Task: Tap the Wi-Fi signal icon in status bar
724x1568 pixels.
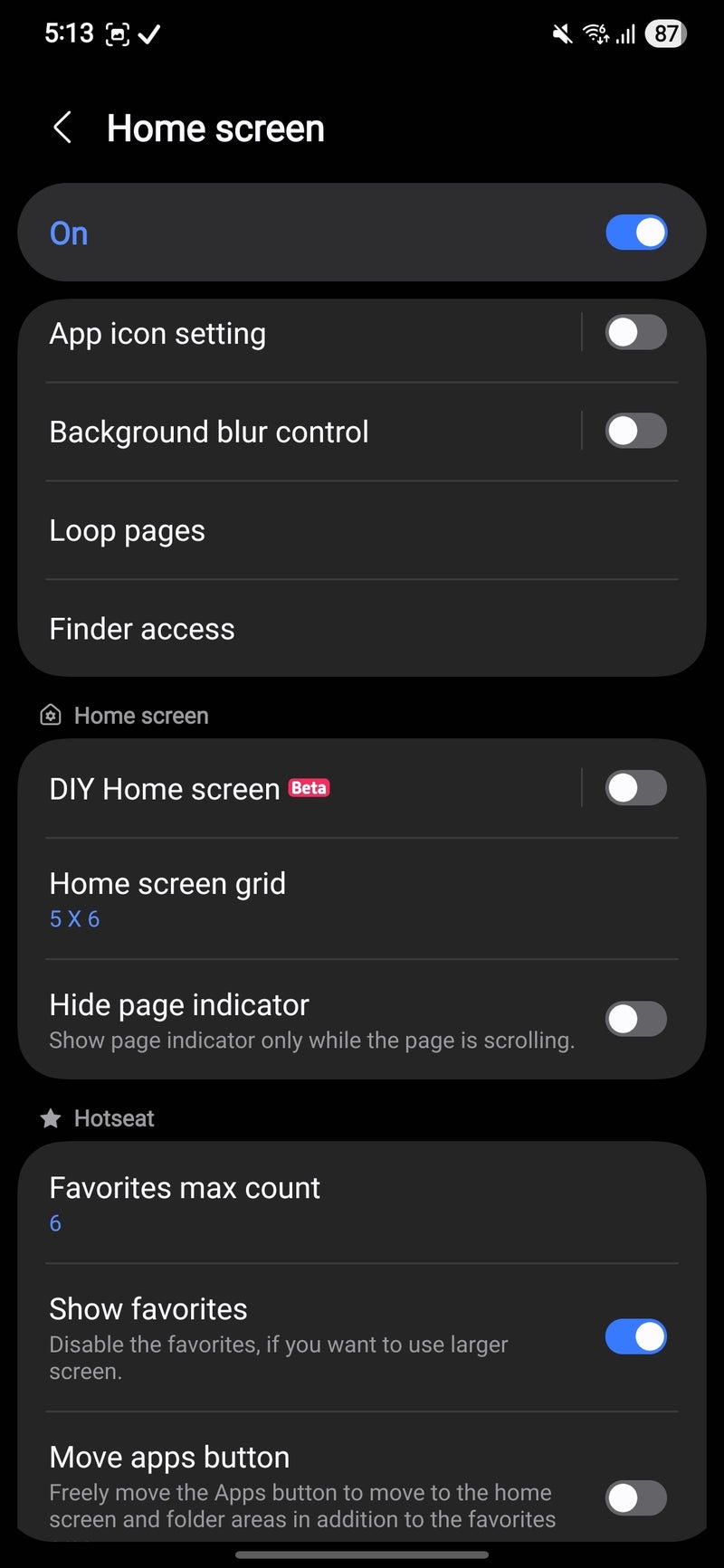Action: 595,33
